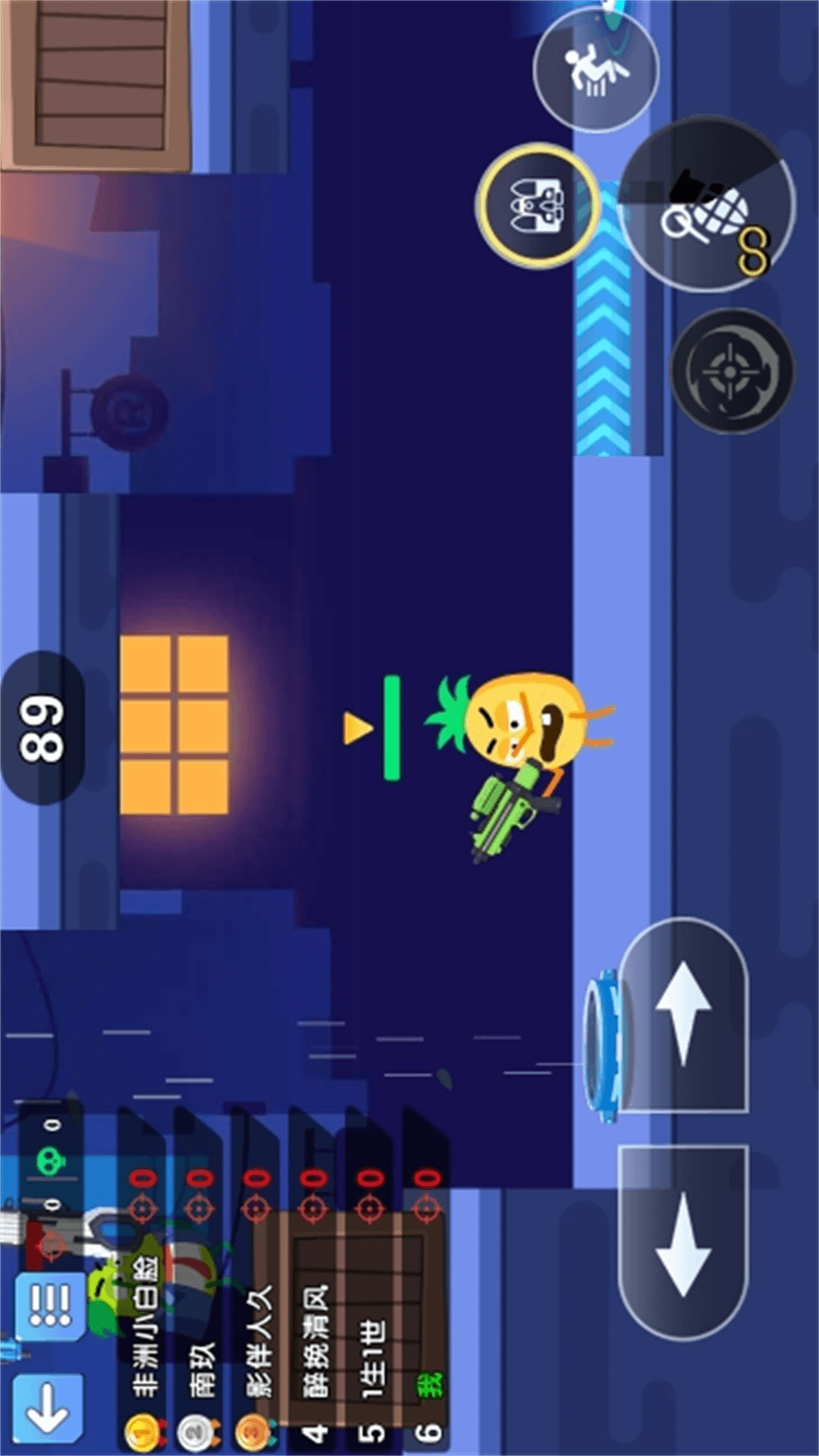This screenshot has width=819, height=1456.
Task: Move with the upper arrow pad button
Action: click(684, 1015)
